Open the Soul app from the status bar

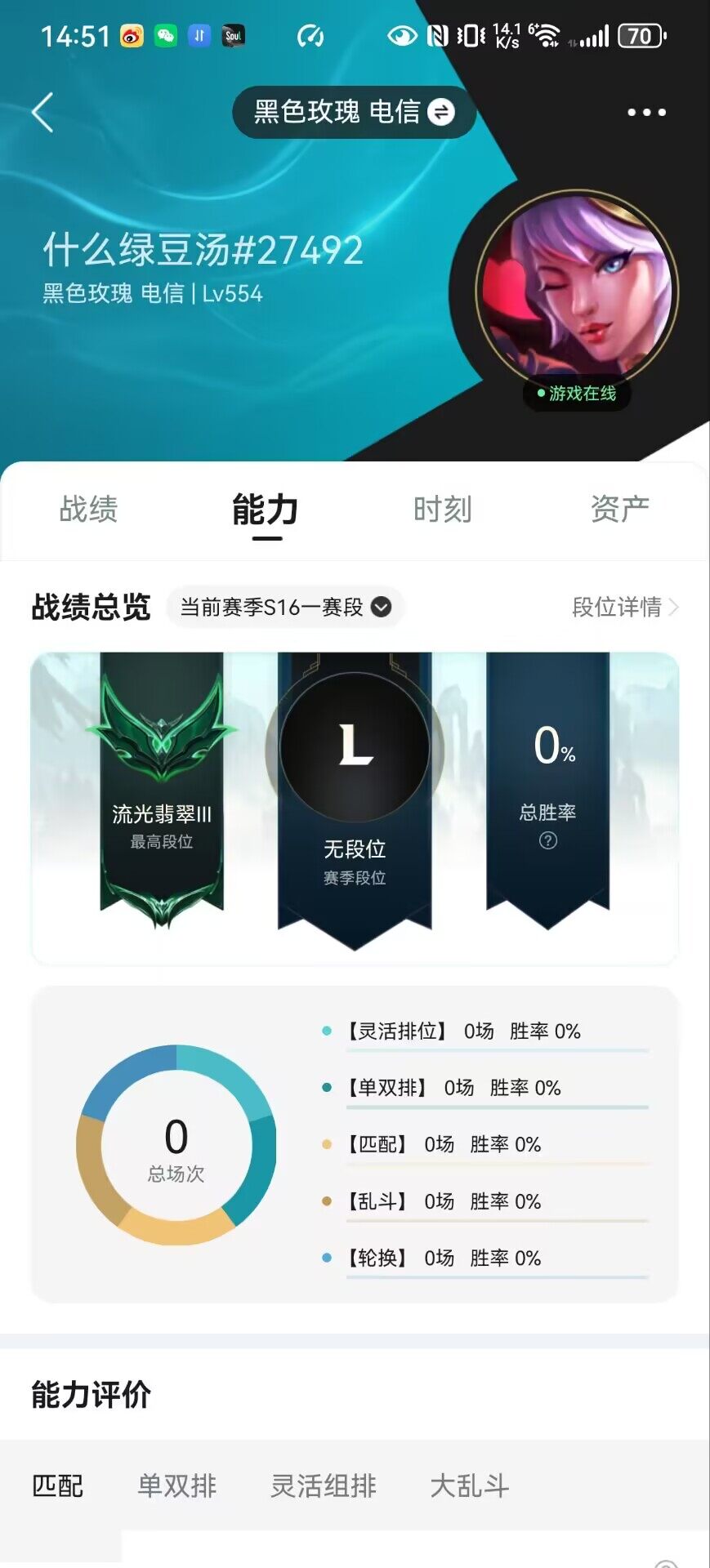[231, 36]
